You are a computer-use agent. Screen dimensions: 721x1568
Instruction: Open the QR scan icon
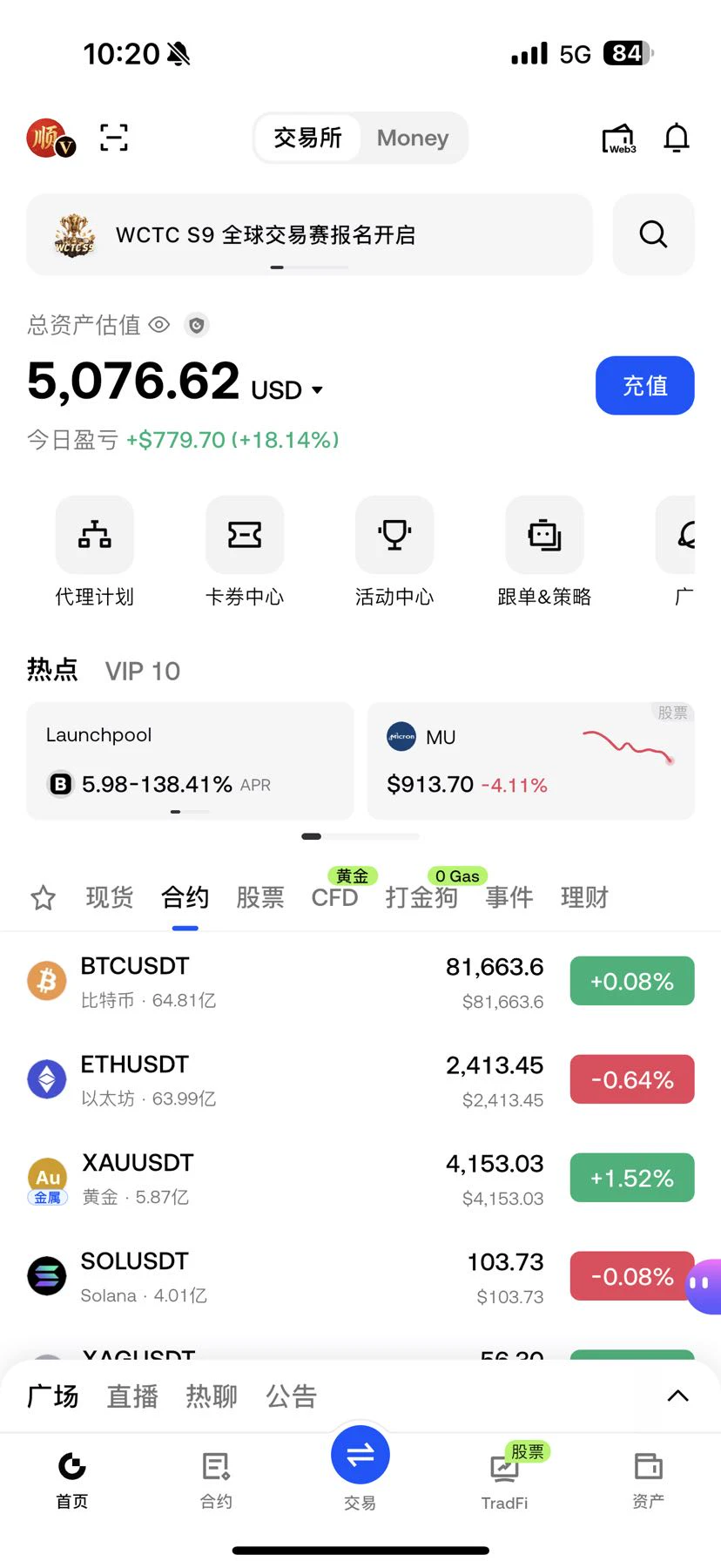click(114, 138)
